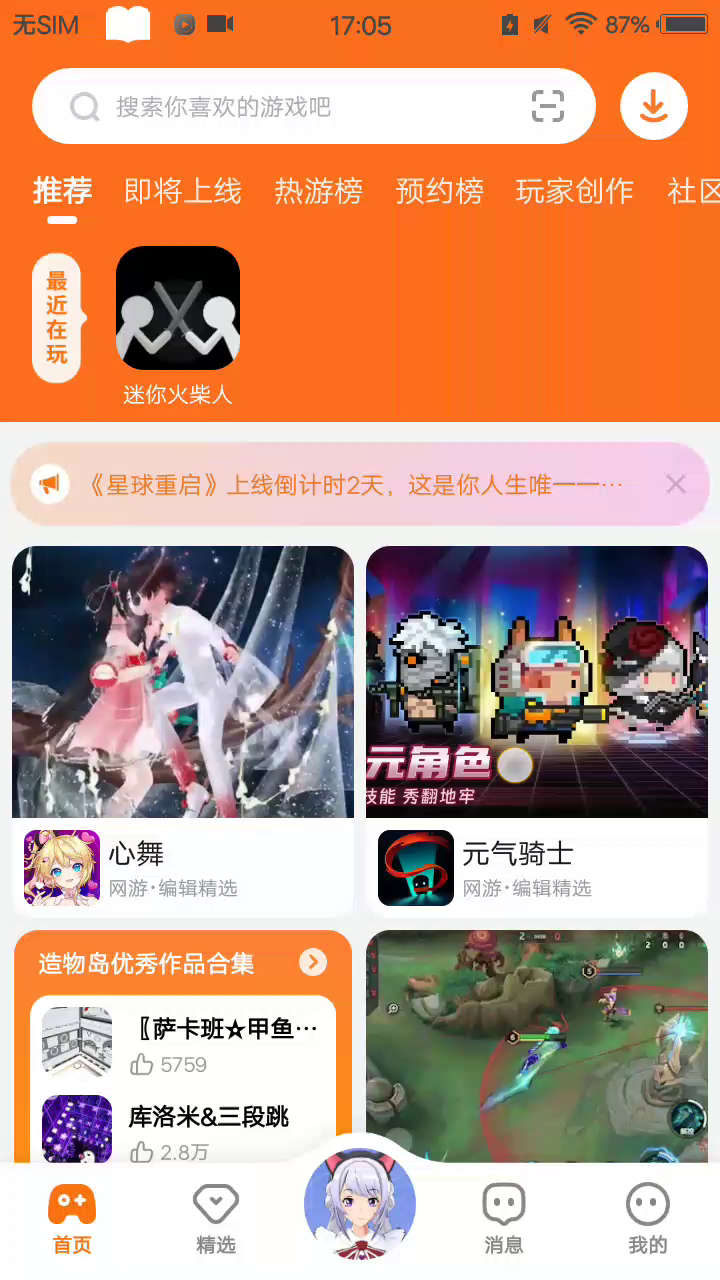Open the downloads manager icon

tap(653, 106)
